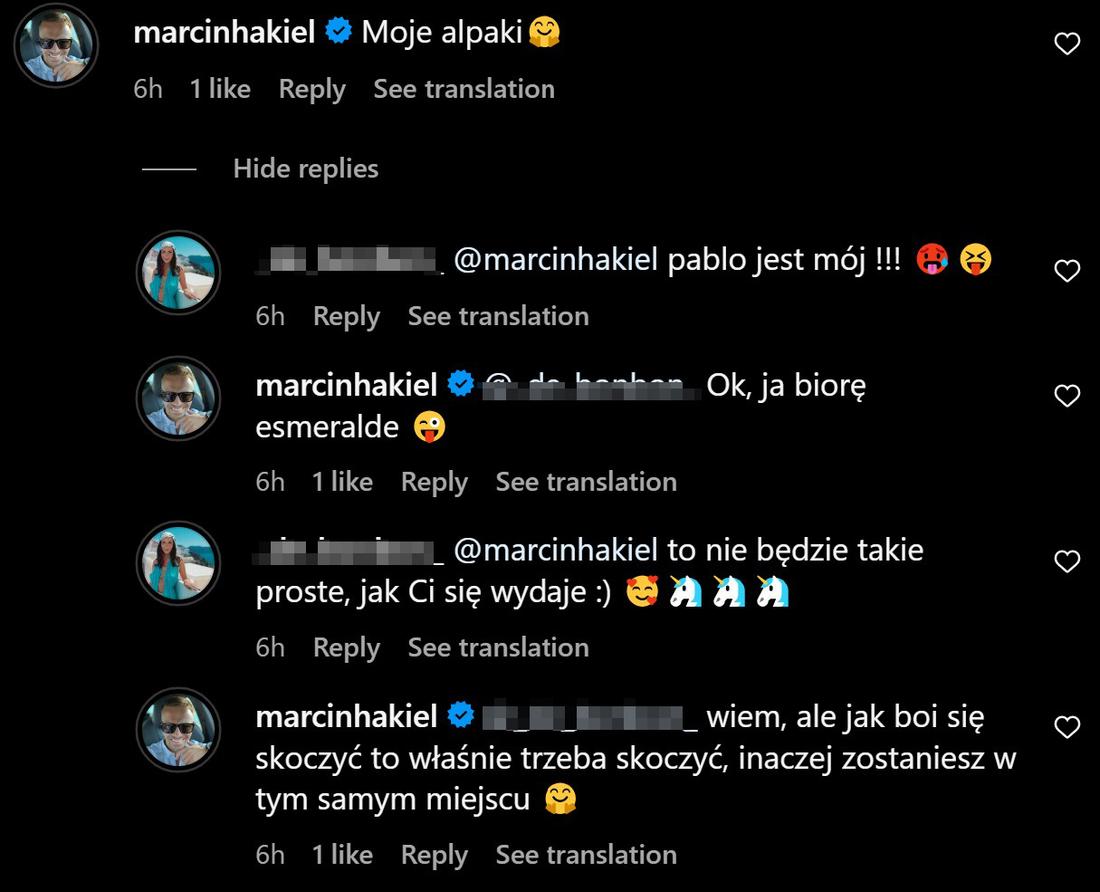Image resolution: width=1100 pixels, height=892 pixels.
Task: Translate the "pablo jest mój" reply
Action: [498, 316]
